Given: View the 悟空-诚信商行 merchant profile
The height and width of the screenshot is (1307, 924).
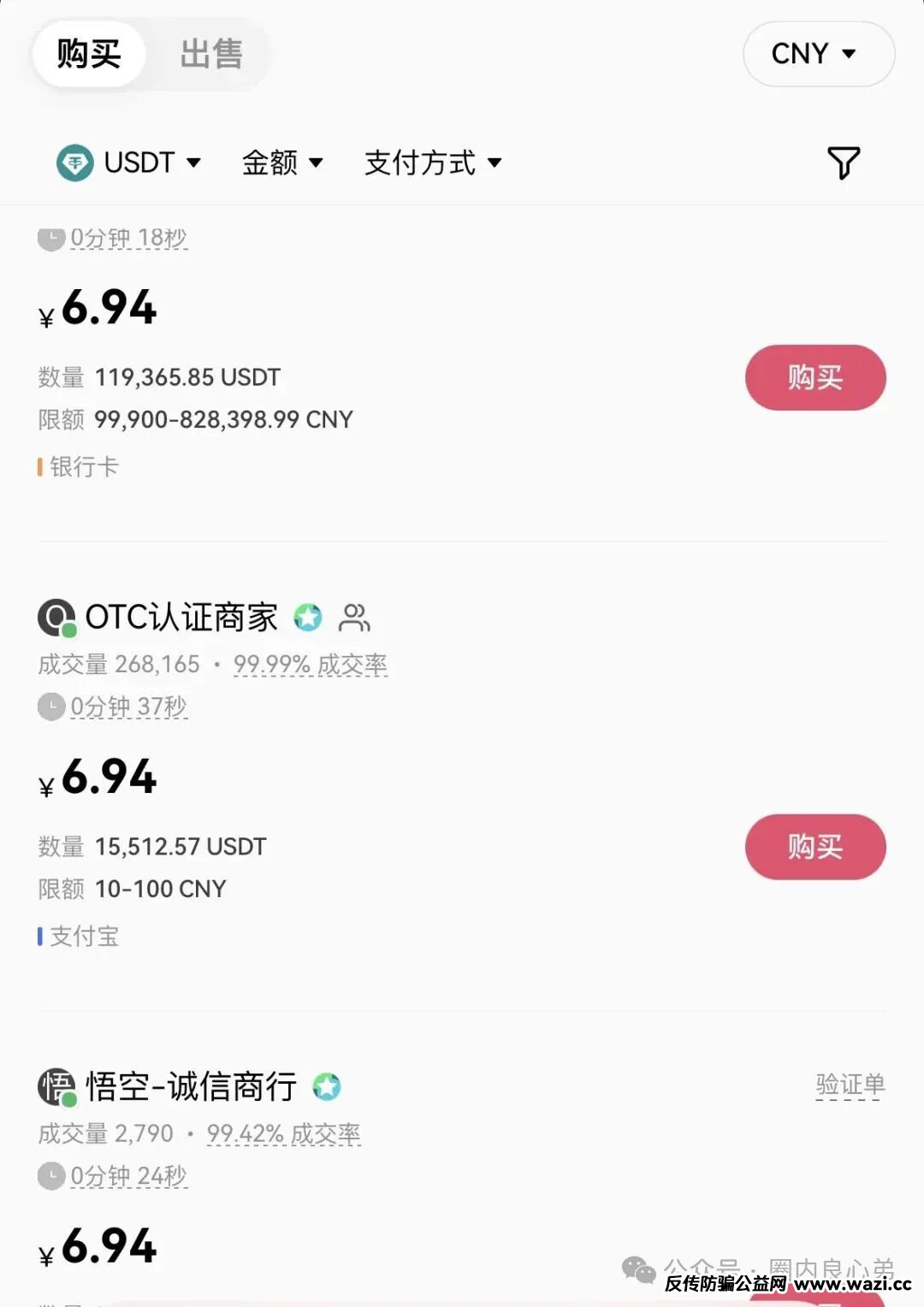Looking at the screenshot, I should coord(190,1086).
